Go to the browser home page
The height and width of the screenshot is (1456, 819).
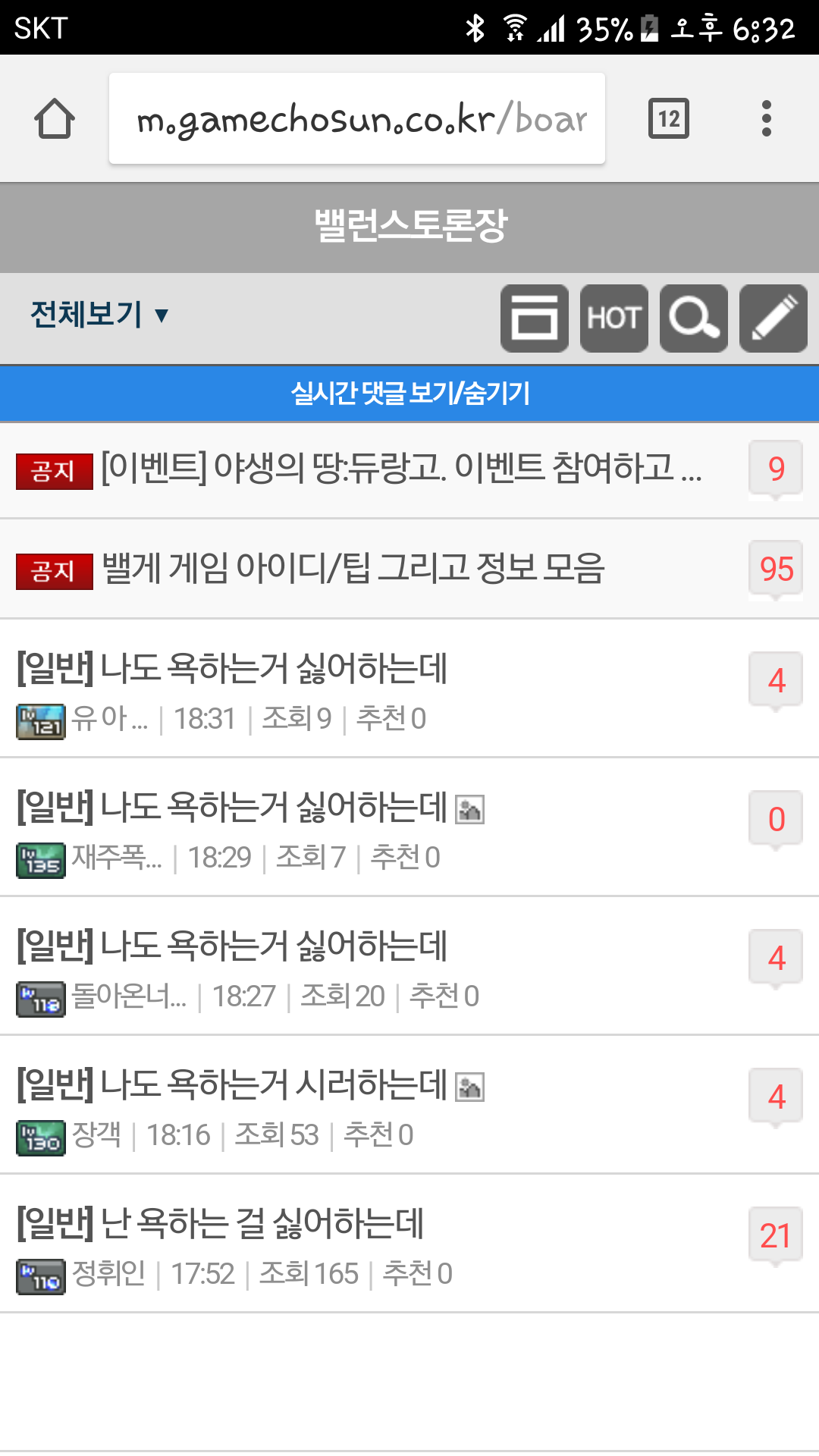pyautogui.click(x=55, y=119)
